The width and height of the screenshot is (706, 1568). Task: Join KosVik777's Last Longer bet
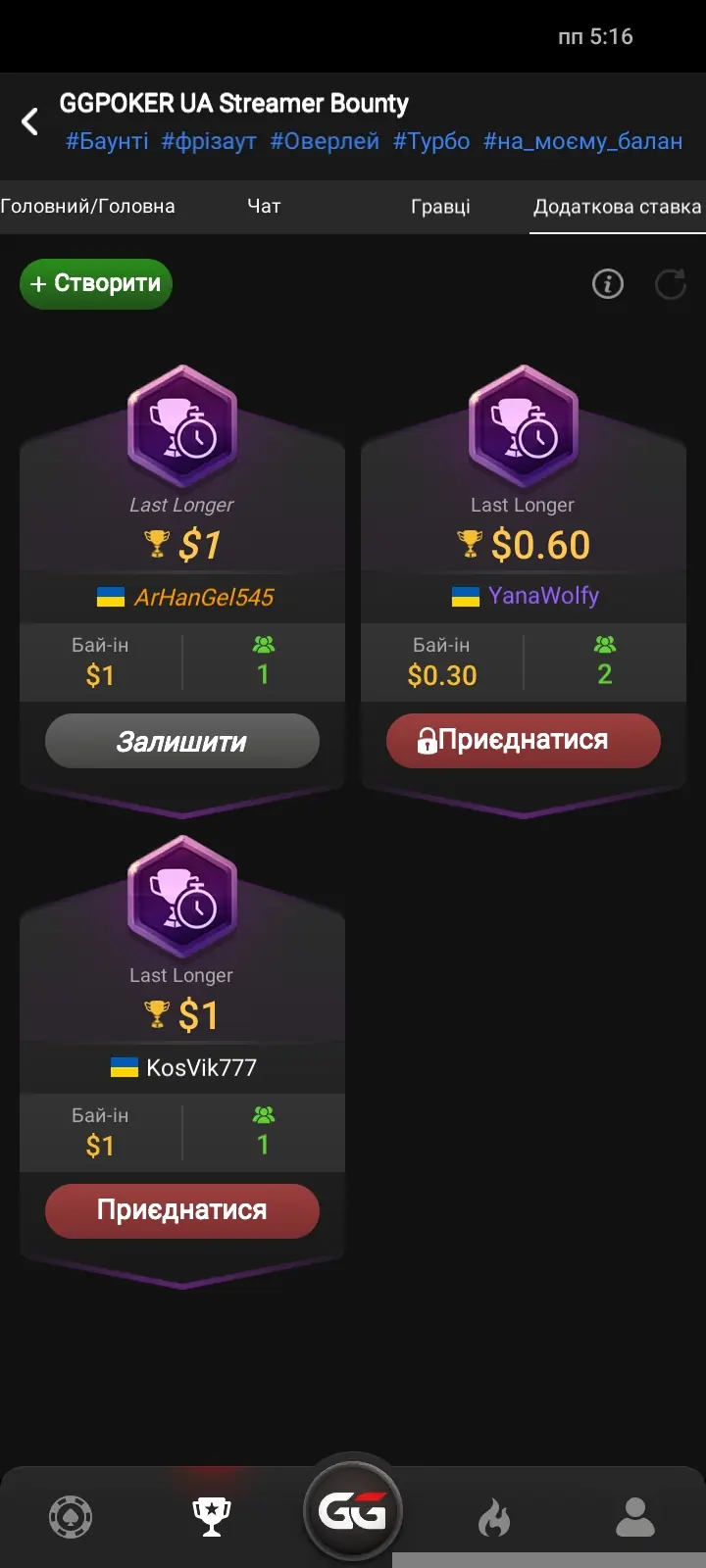pos(182,1211)
